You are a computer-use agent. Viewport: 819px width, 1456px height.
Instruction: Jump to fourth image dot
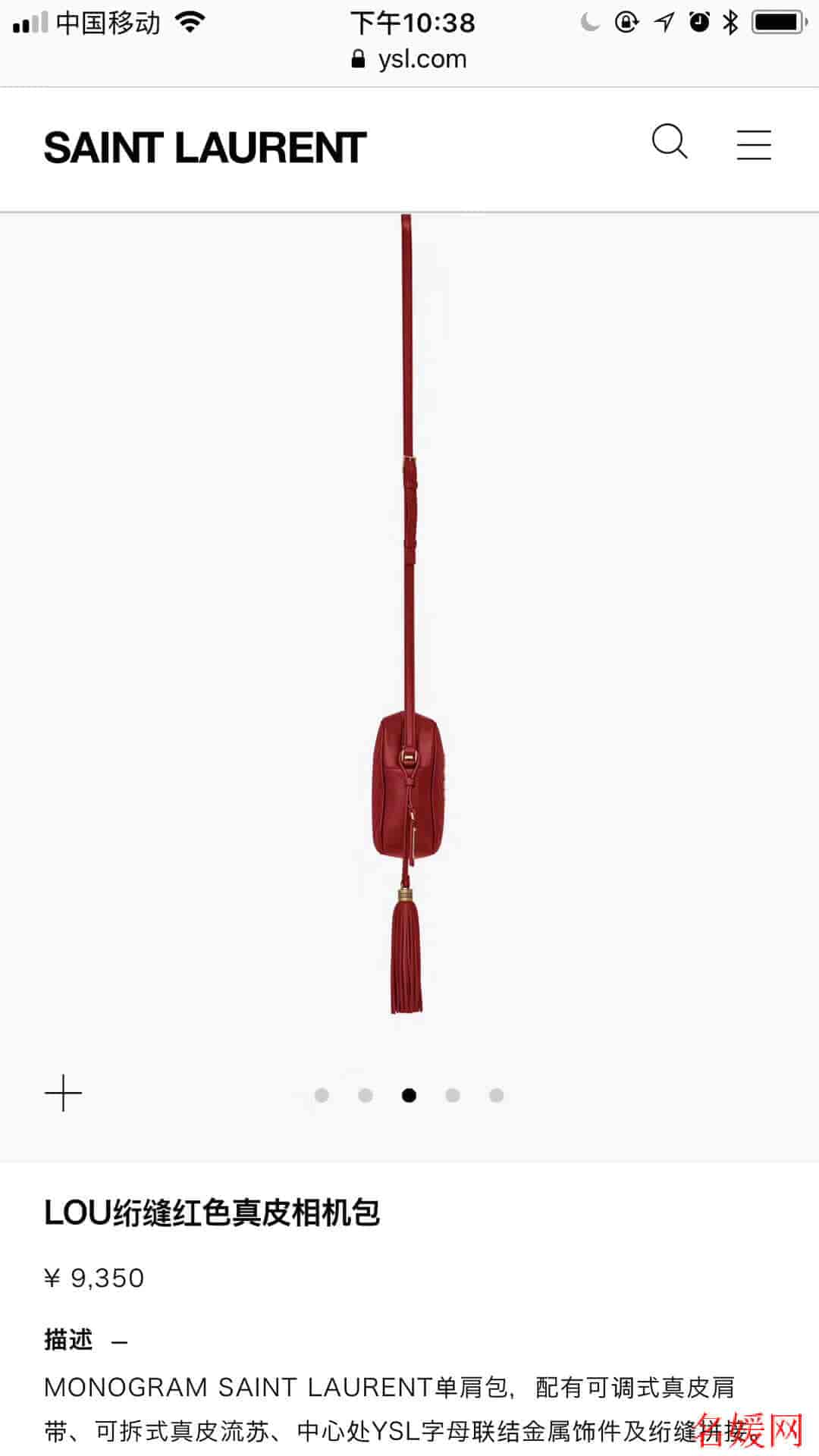point(453,1095)
